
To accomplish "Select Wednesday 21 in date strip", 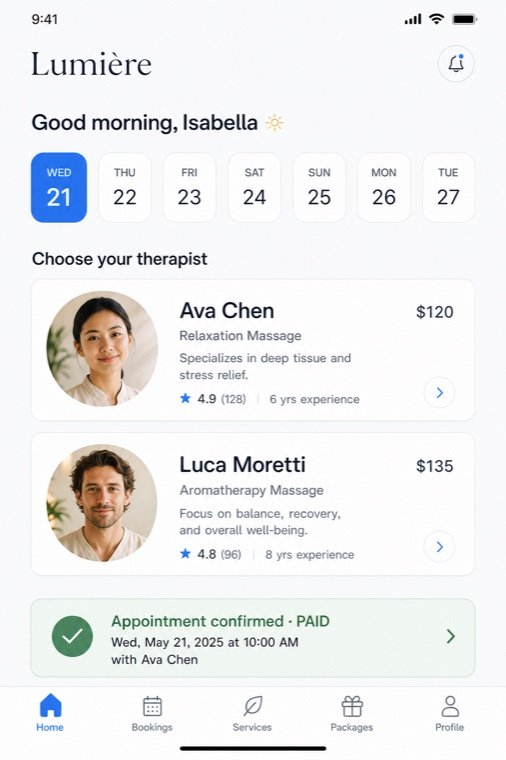I will (x=59, y=188).
